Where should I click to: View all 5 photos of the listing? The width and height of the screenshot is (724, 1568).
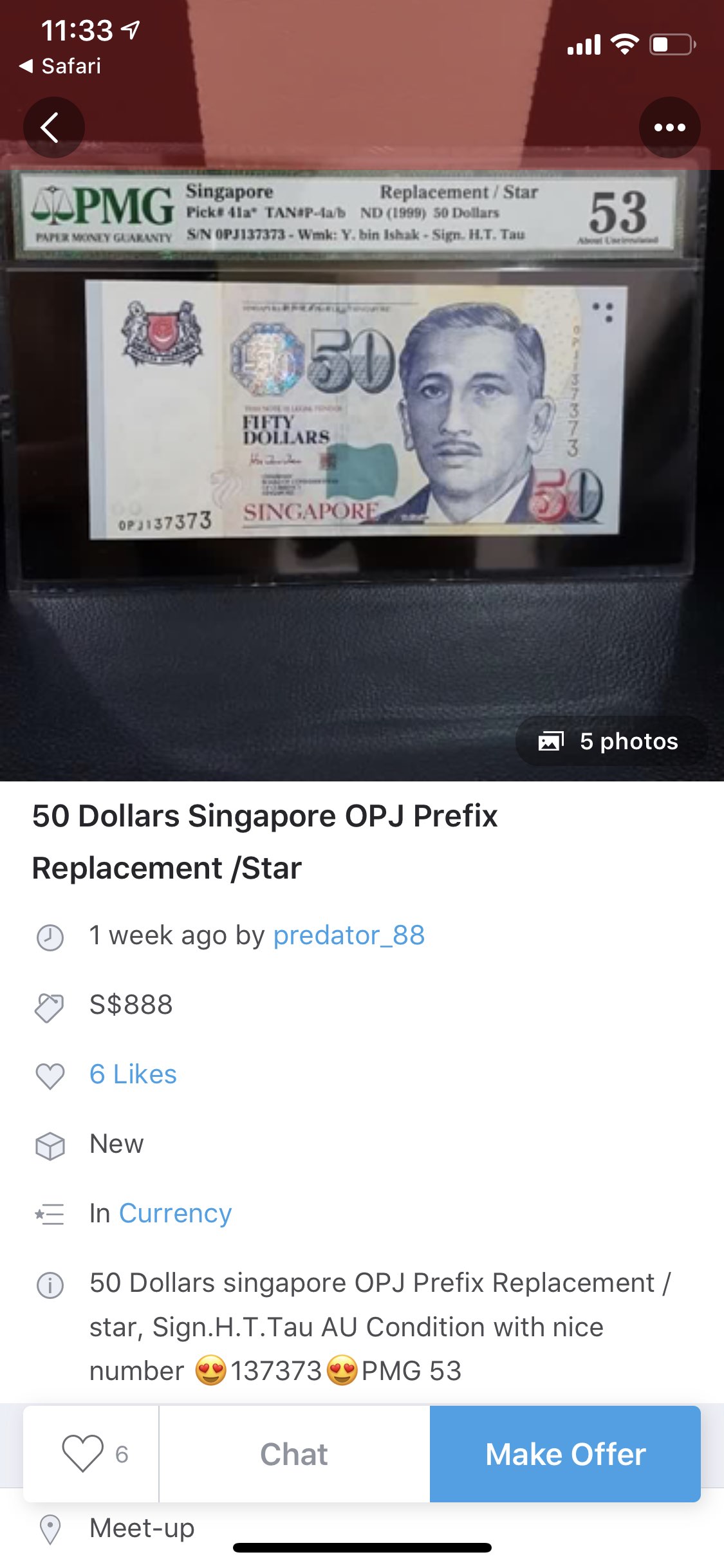point(610,742)
